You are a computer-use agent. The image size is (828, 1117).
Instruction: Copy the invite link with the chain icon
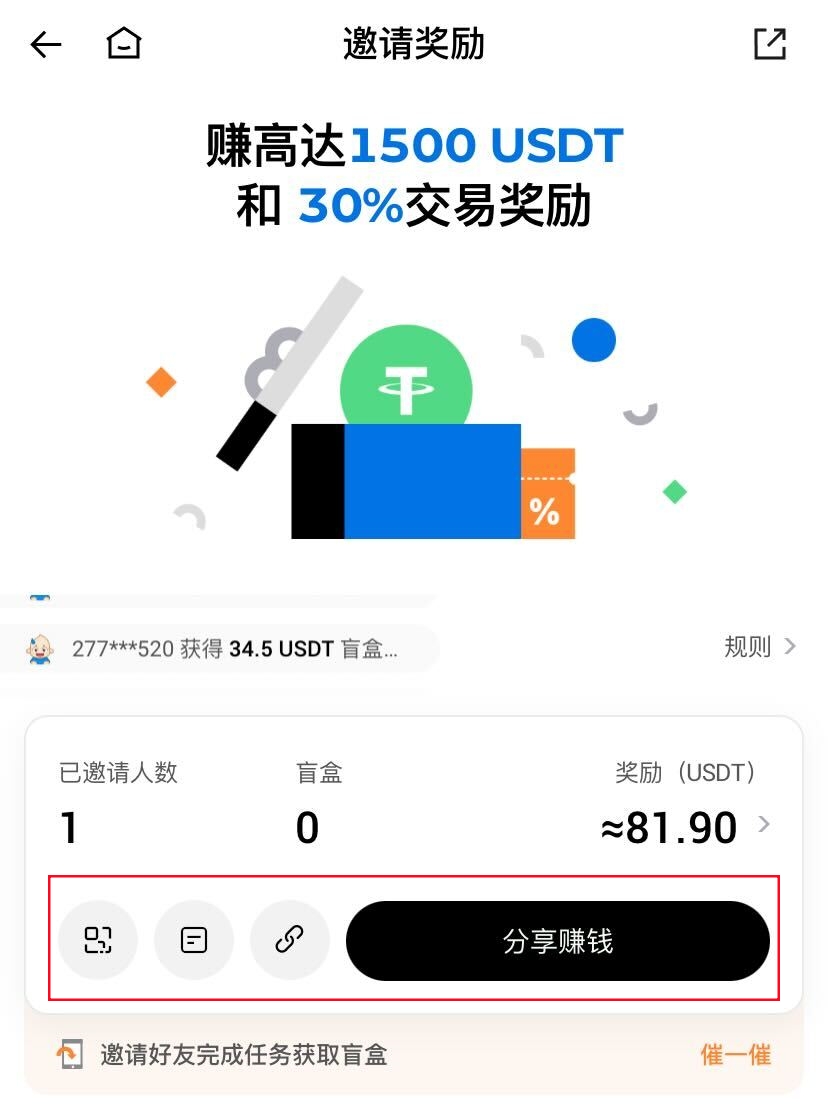pos(289,940)
